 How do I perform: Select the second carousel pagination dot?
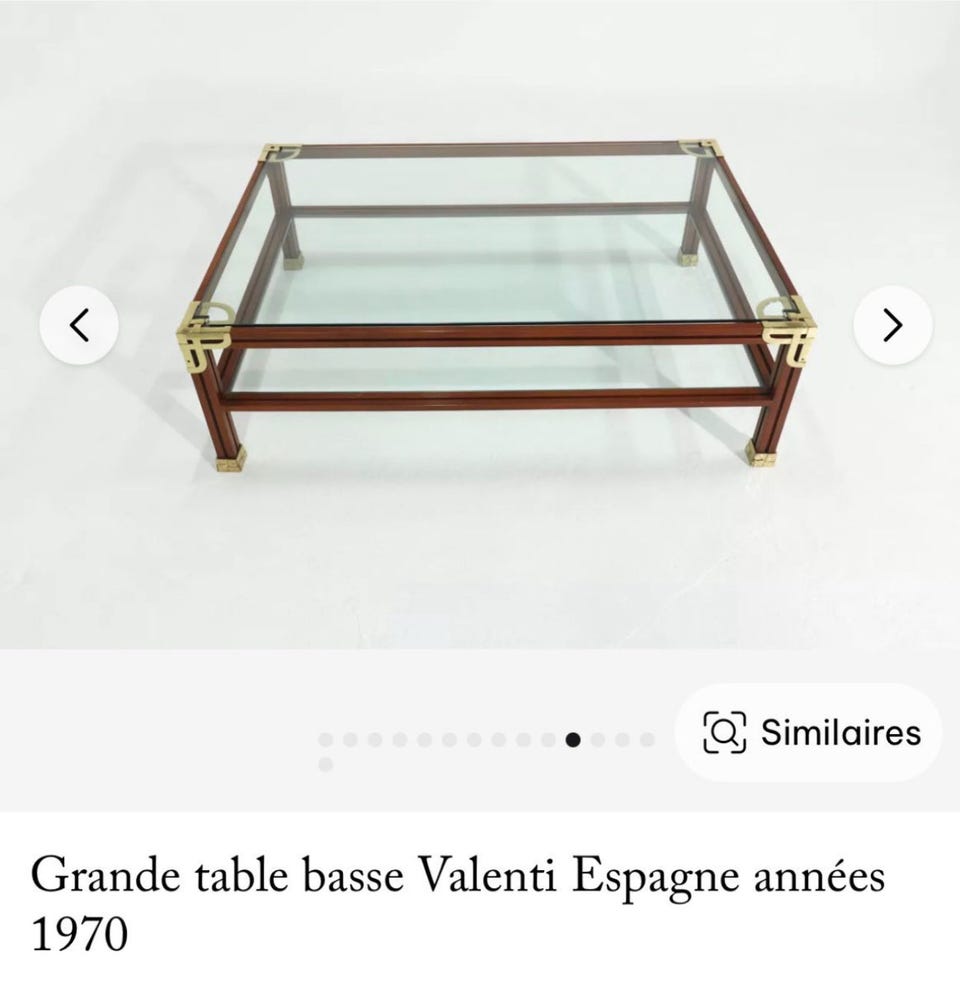pyautogui.click(x=349, y=739)
